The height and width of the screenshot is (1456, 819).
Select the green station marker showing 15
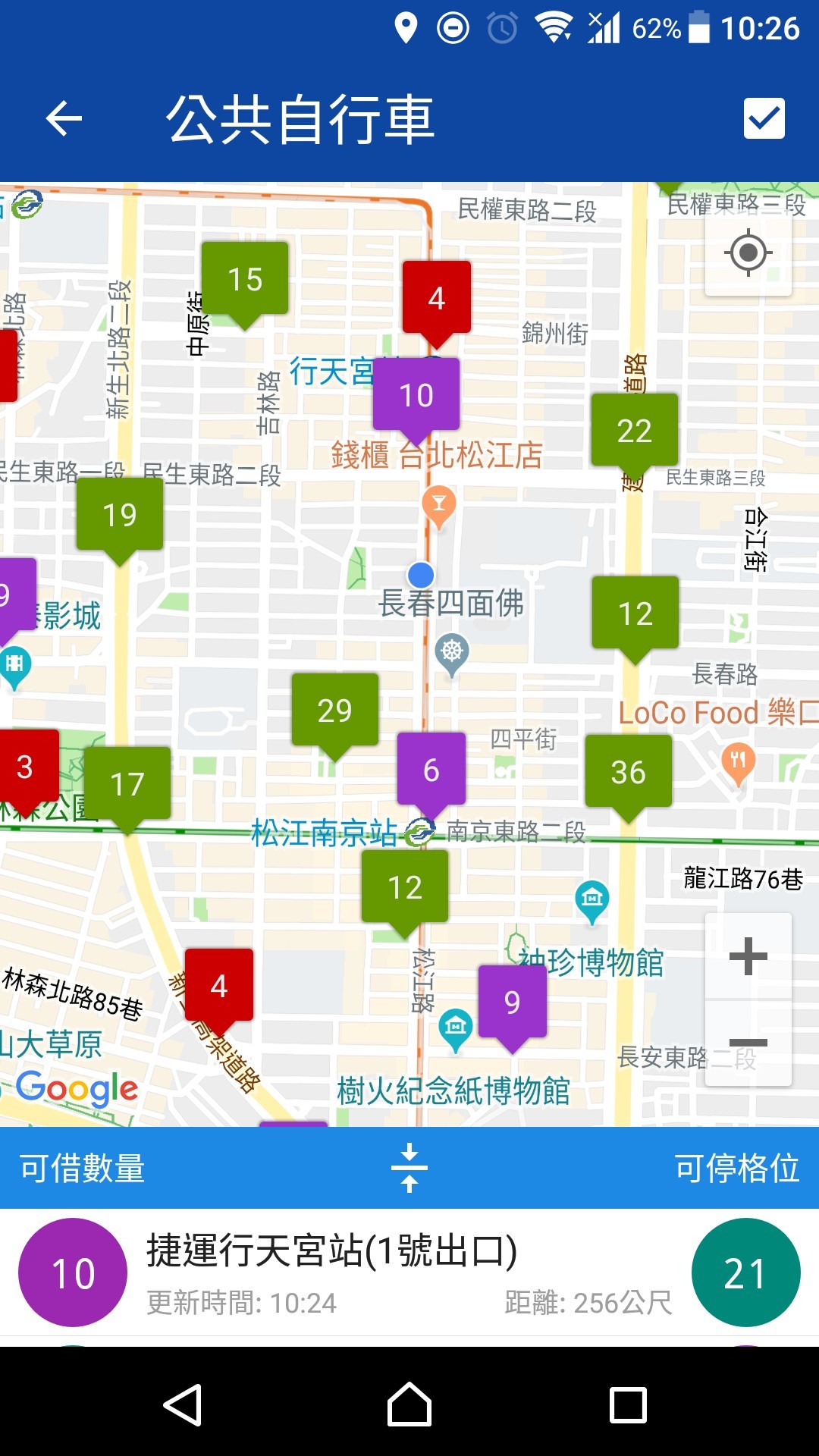click(245, 279)
